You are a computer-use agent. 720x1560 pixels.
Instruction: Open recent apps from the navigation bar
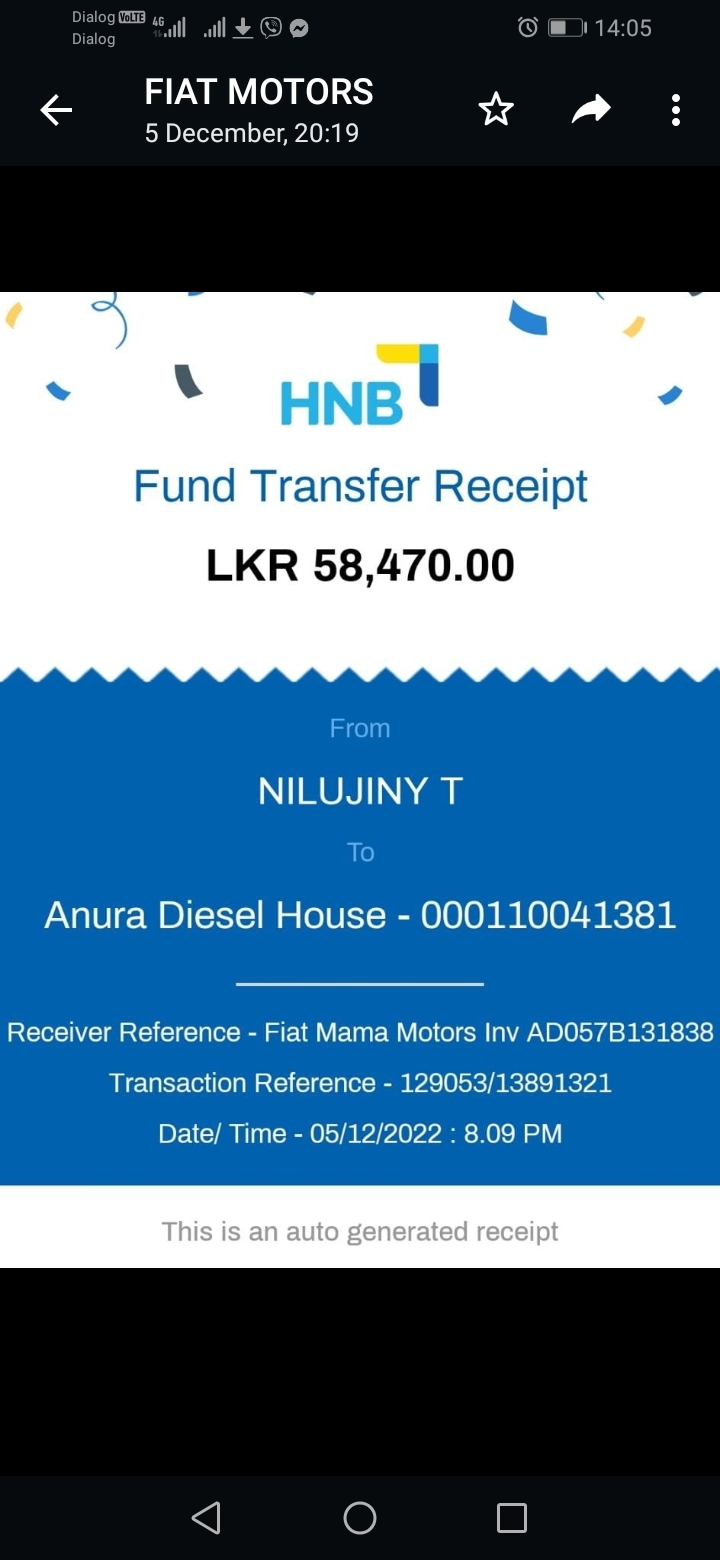[511, 1518]
